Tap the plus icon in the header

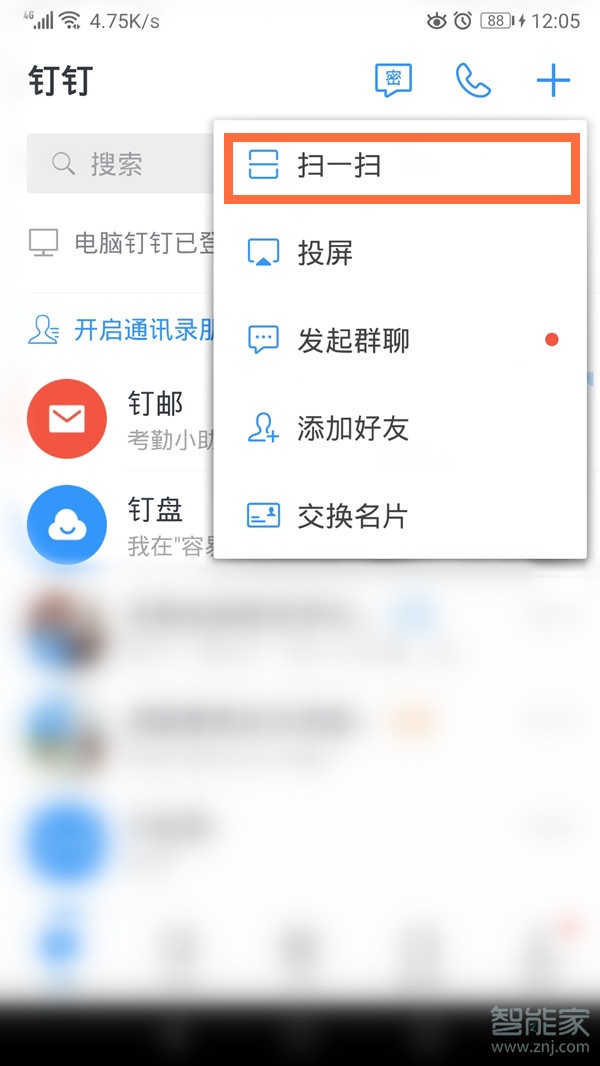553,80
